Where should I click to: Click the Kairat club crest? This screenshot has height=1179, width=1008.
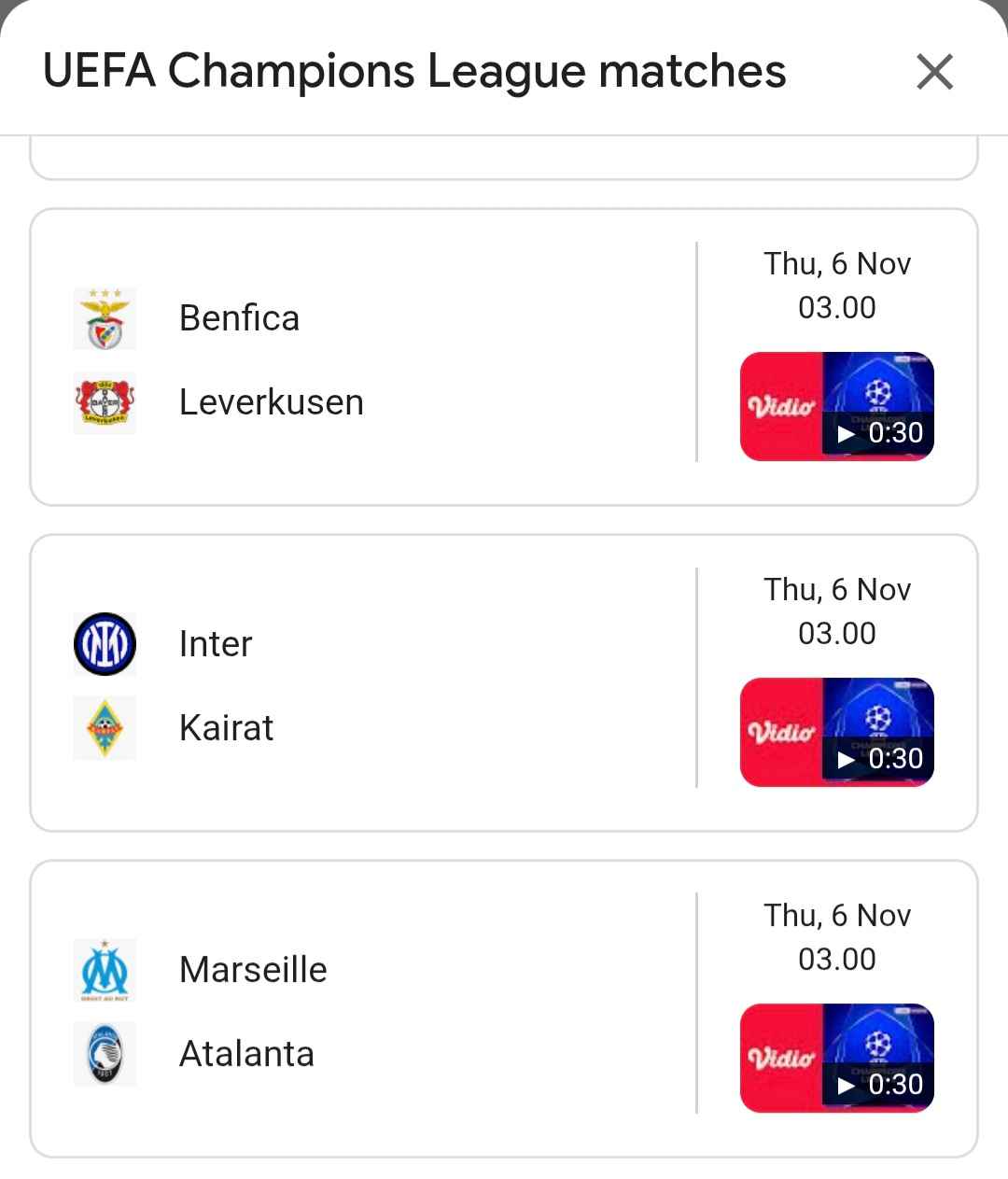point(104,727)
